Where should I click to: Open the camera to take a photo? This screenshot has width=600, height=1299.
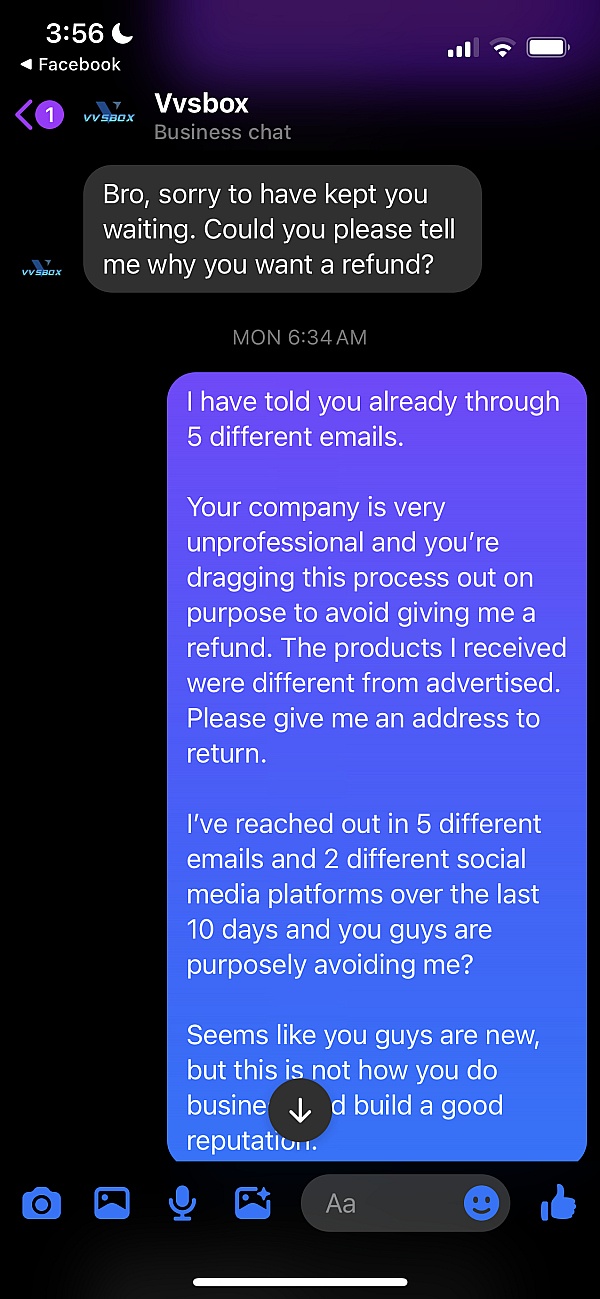(41, 1203)
